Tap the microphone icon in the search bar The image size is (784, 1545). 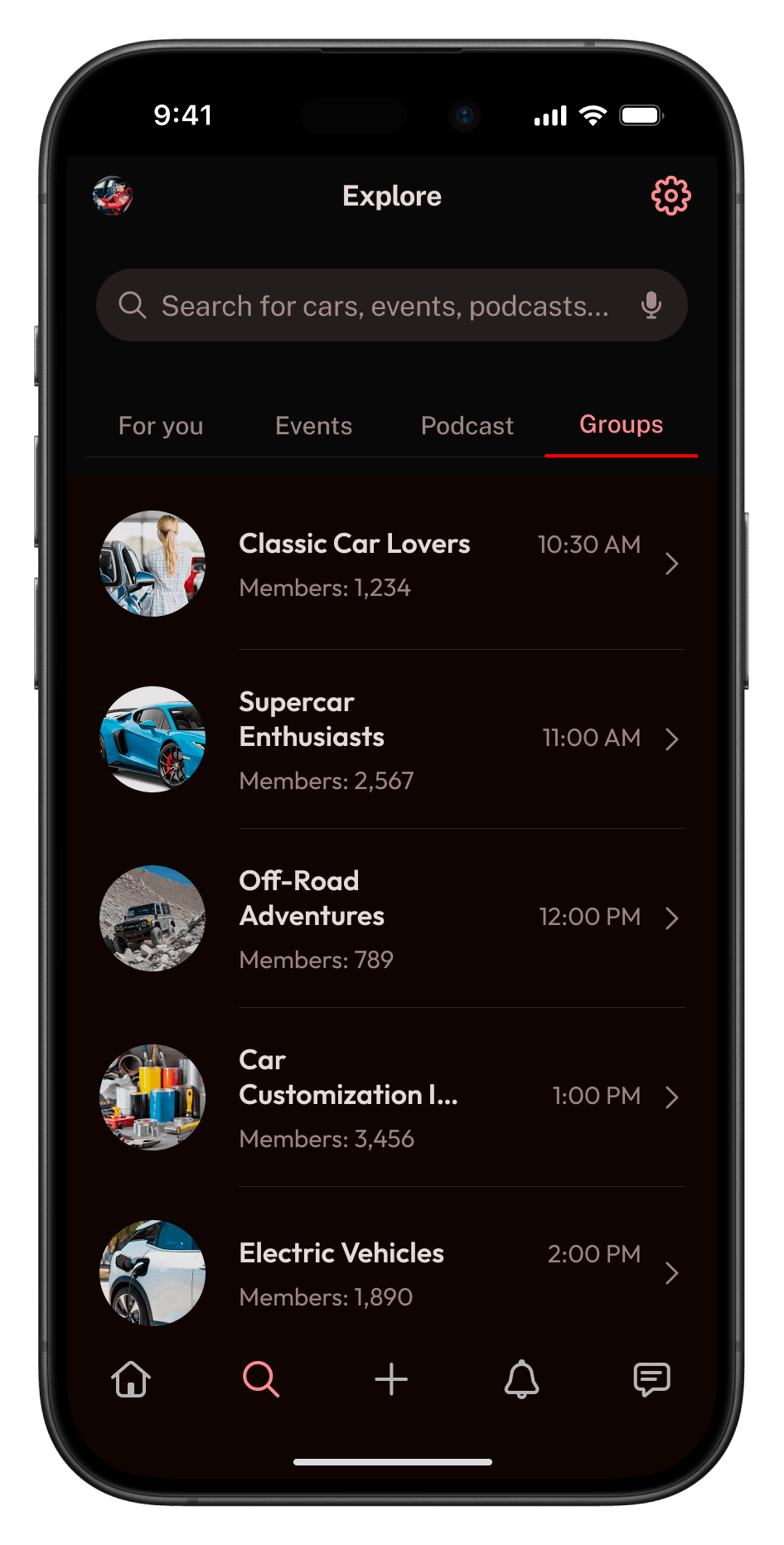(x=651, y=305)
